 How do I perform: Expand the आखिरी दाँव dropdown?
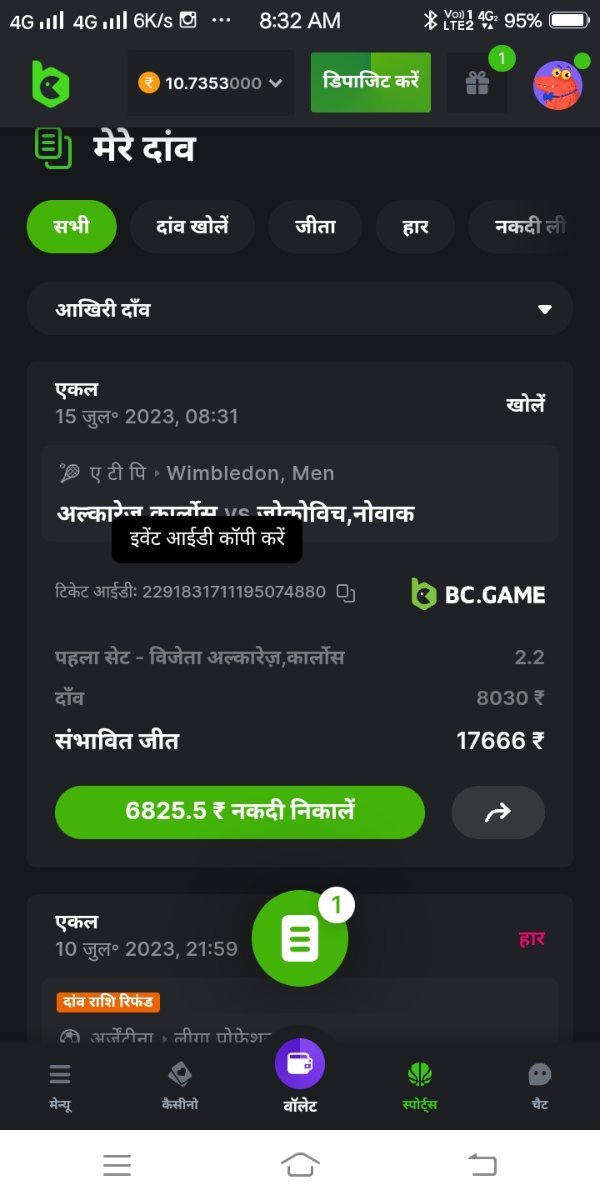coord(300,309)
